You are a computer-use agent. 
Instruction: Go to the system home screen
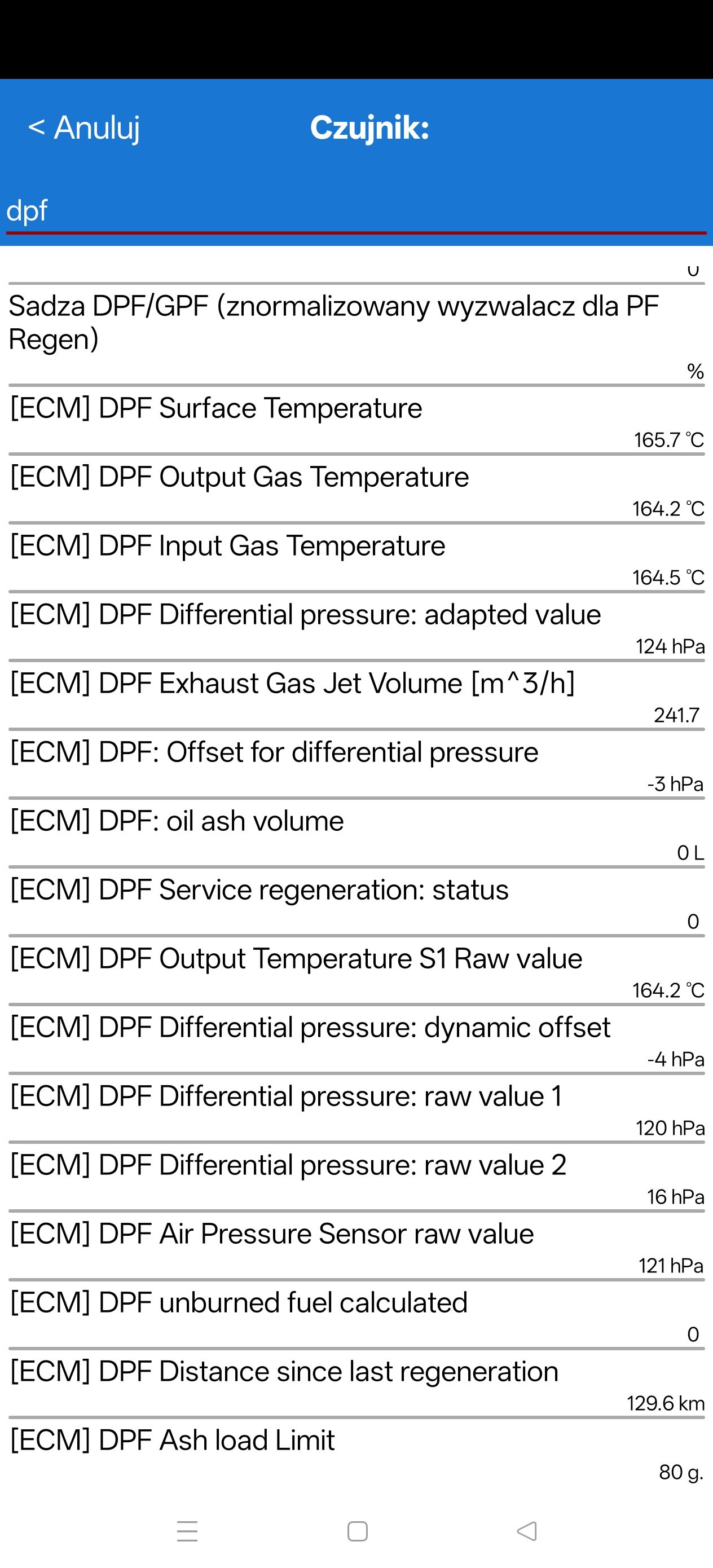tap(358, 1531)
